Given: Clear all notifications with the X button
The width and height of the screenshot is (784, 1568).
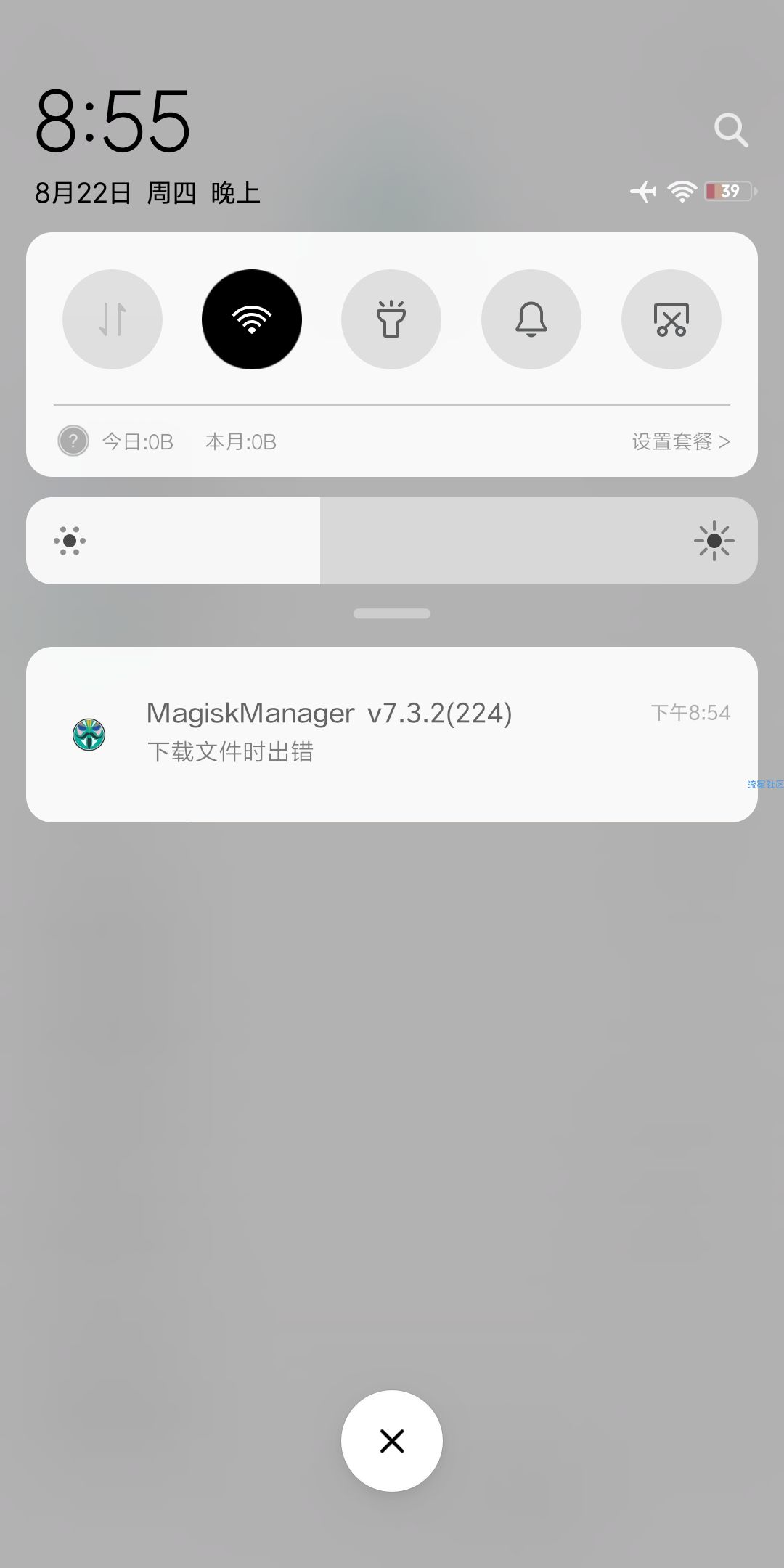Looking at the screenshot, I should point(392,1441).
